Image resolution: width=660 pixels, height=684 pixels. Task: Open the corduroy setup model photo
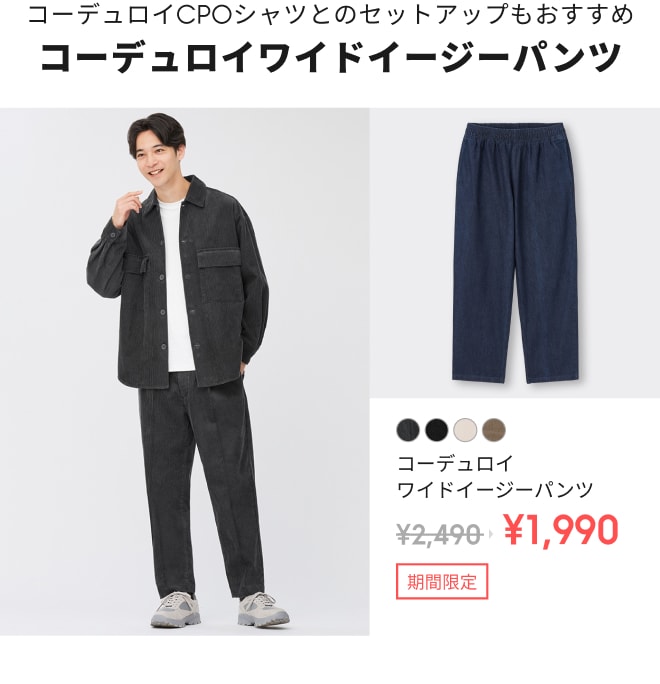(x=185, y=372)
